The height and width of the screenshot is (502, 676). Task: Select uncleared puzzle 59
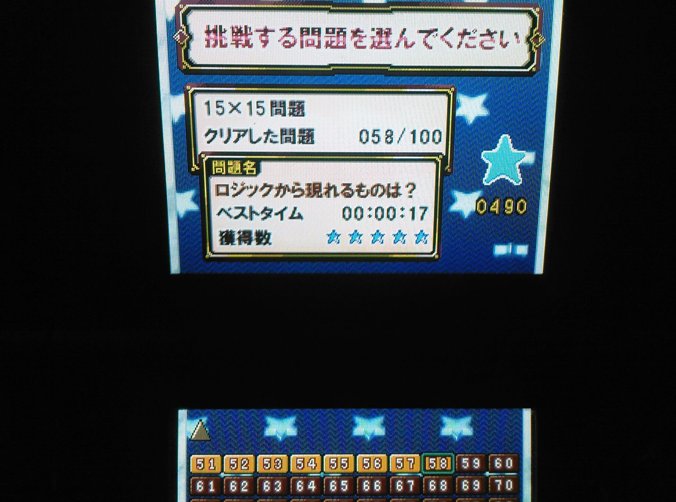point(471,464)
